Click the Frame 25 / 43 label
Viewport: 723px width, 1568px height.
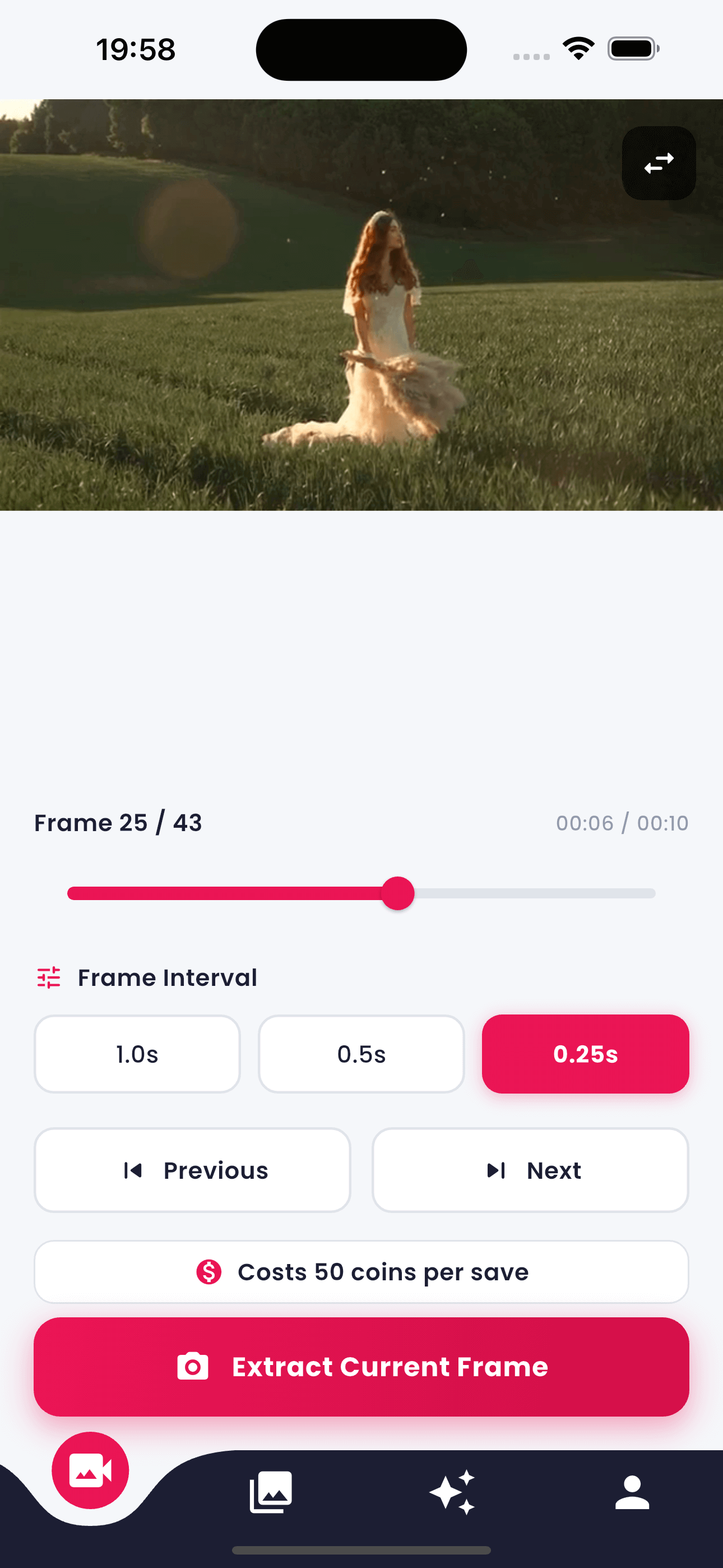coord(118,822)
